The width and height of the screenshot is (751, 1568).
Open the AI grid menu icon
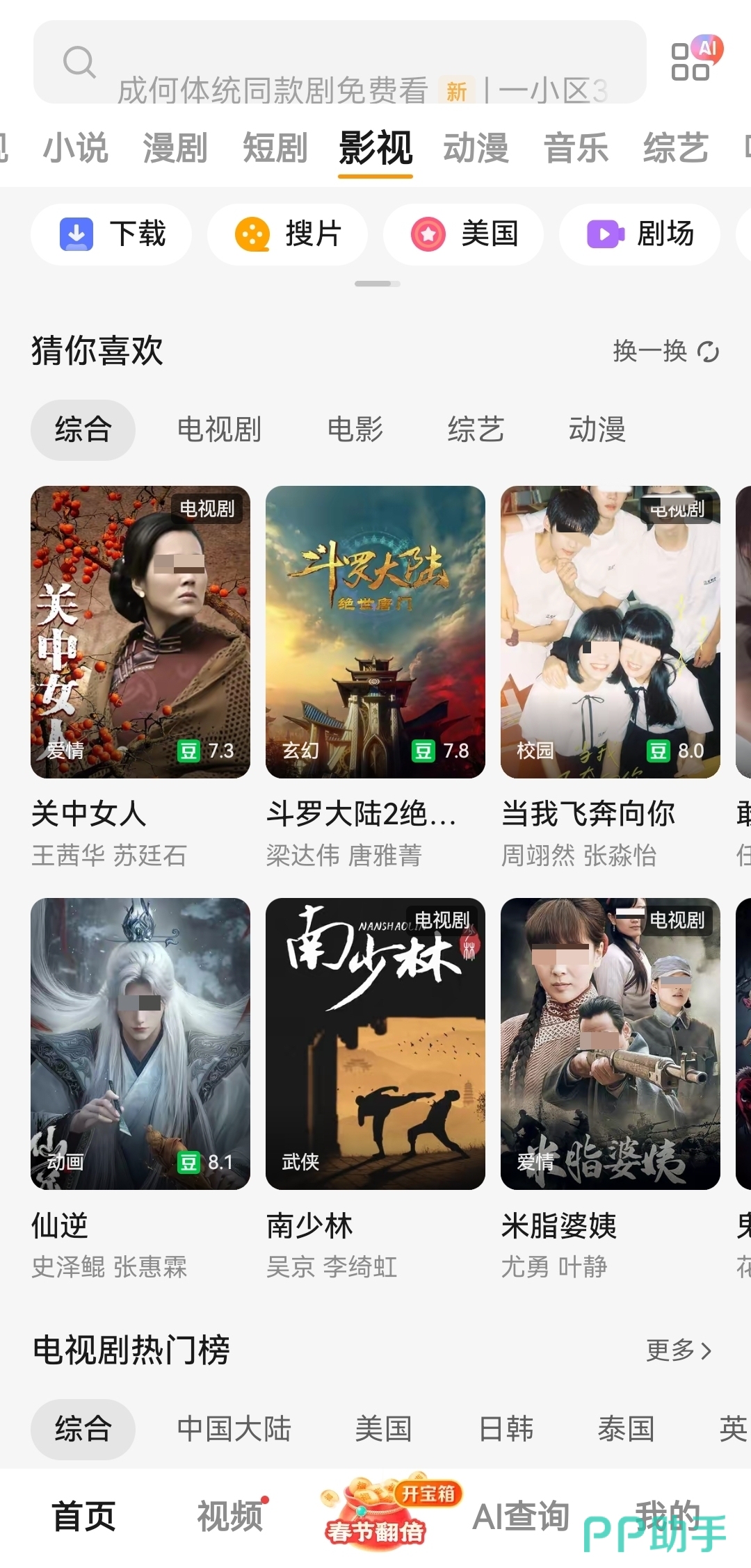click(693, 60)
